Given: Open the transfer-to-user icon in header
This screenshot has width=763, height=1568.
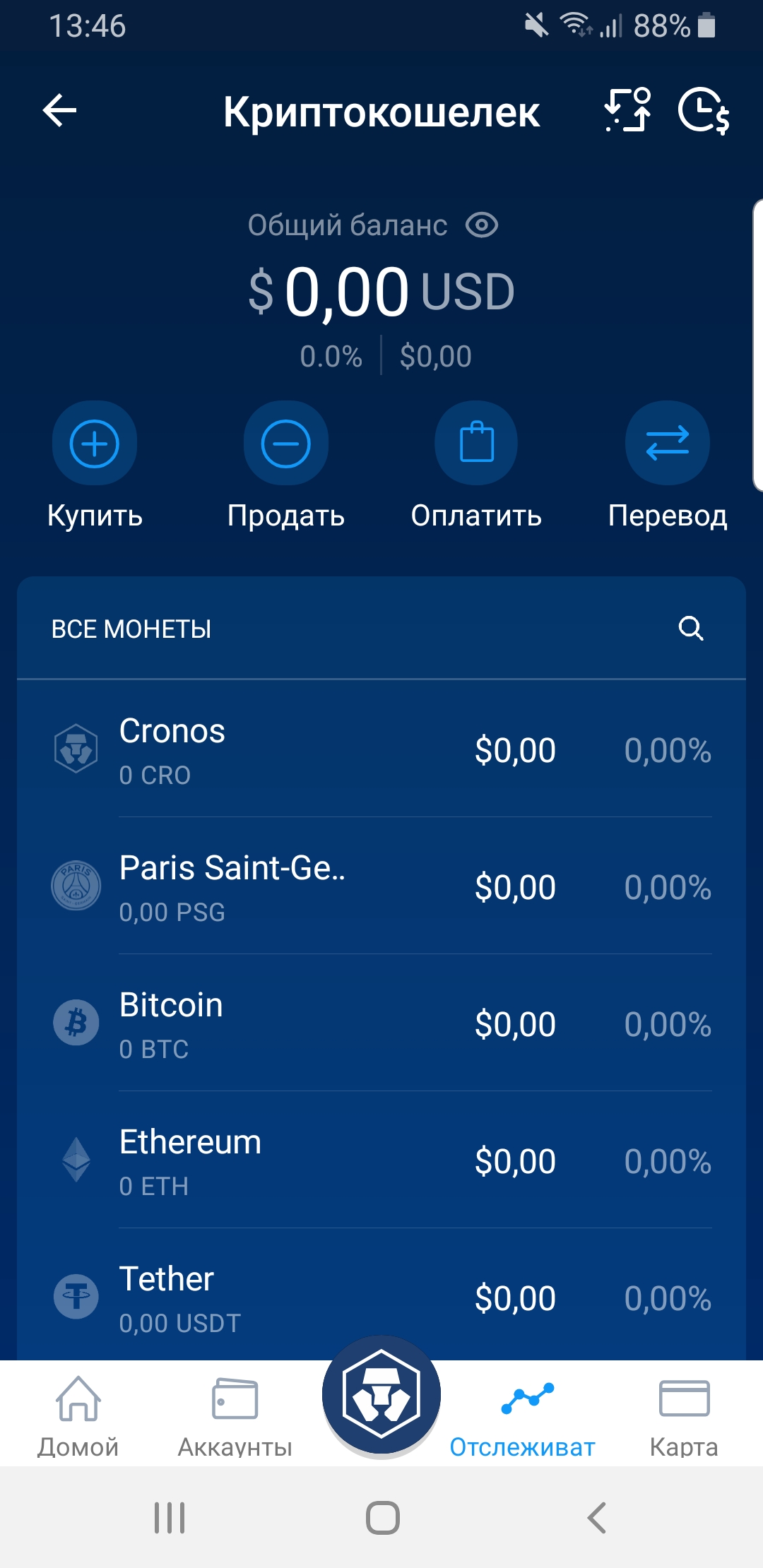Looking at the screenshot, I should point(627,110).
